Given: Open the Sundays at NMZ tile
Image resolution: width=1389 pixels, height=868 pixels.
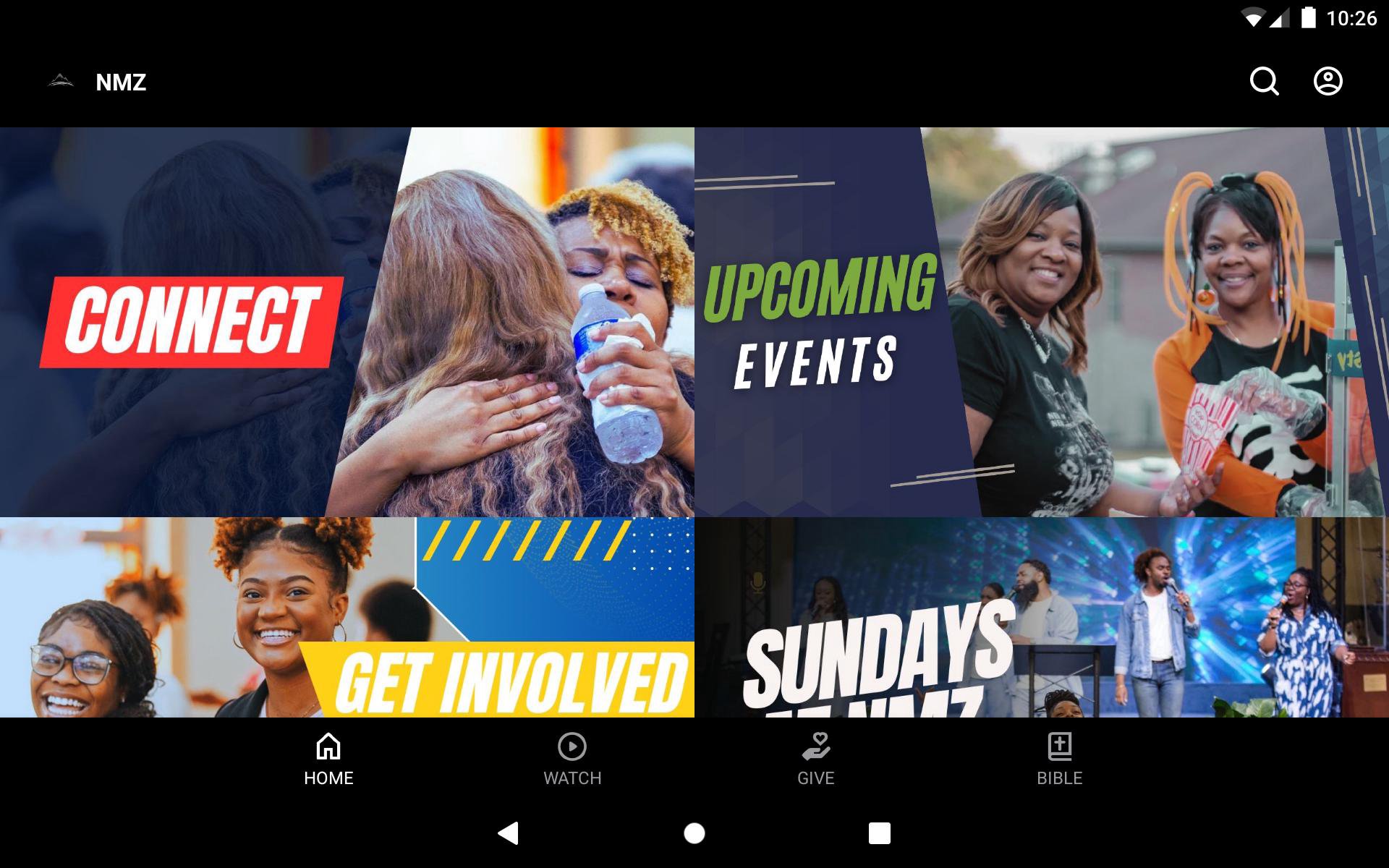Looking at the screenshot, I should pyautogui.click(x=1042, y=617).
